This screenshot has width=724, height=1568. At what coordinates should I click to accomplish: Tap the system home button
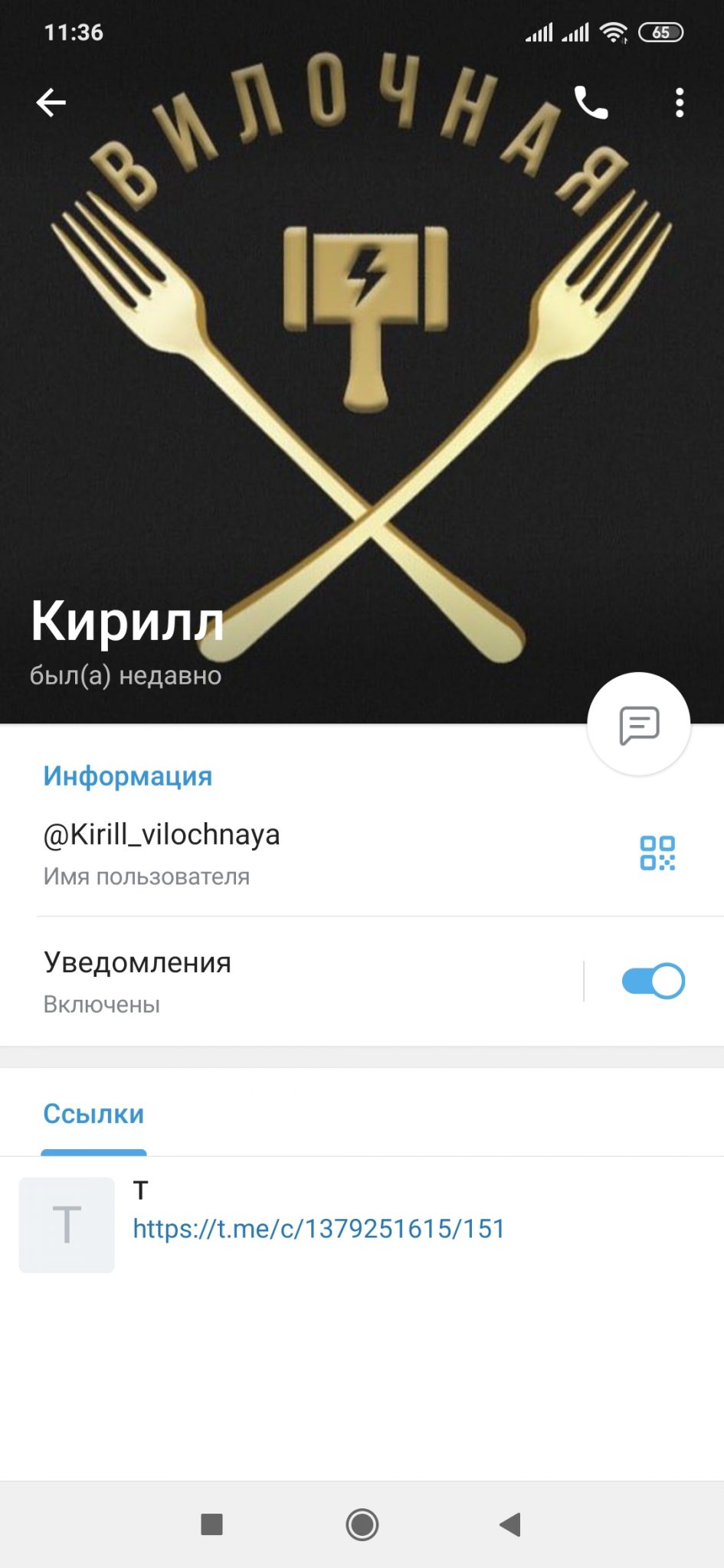click(x=362, y=1524)
